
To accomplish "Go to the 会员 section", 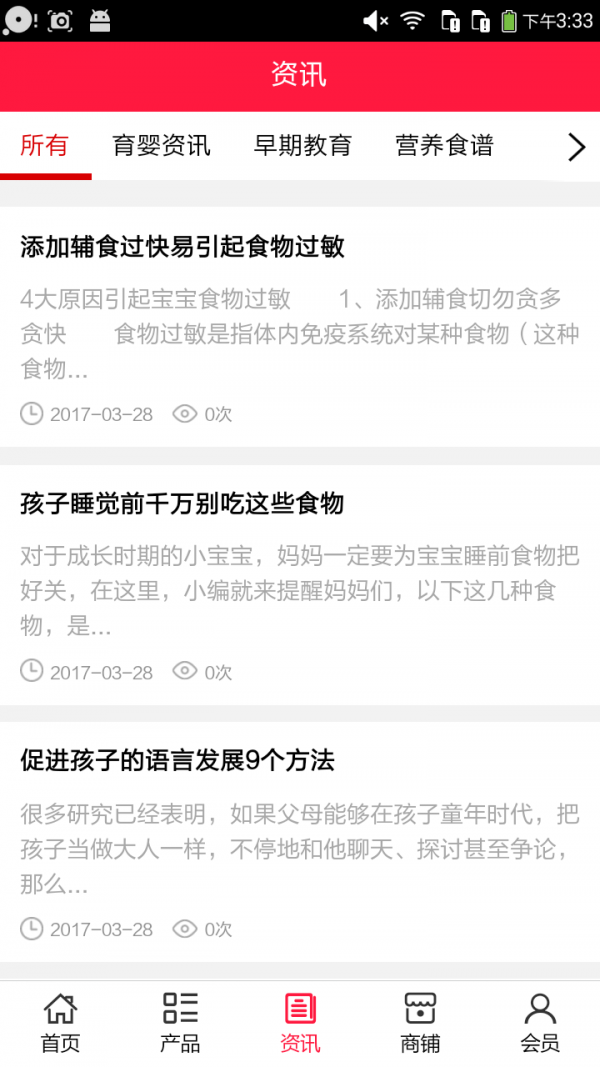I will [x=540, y=1022].
